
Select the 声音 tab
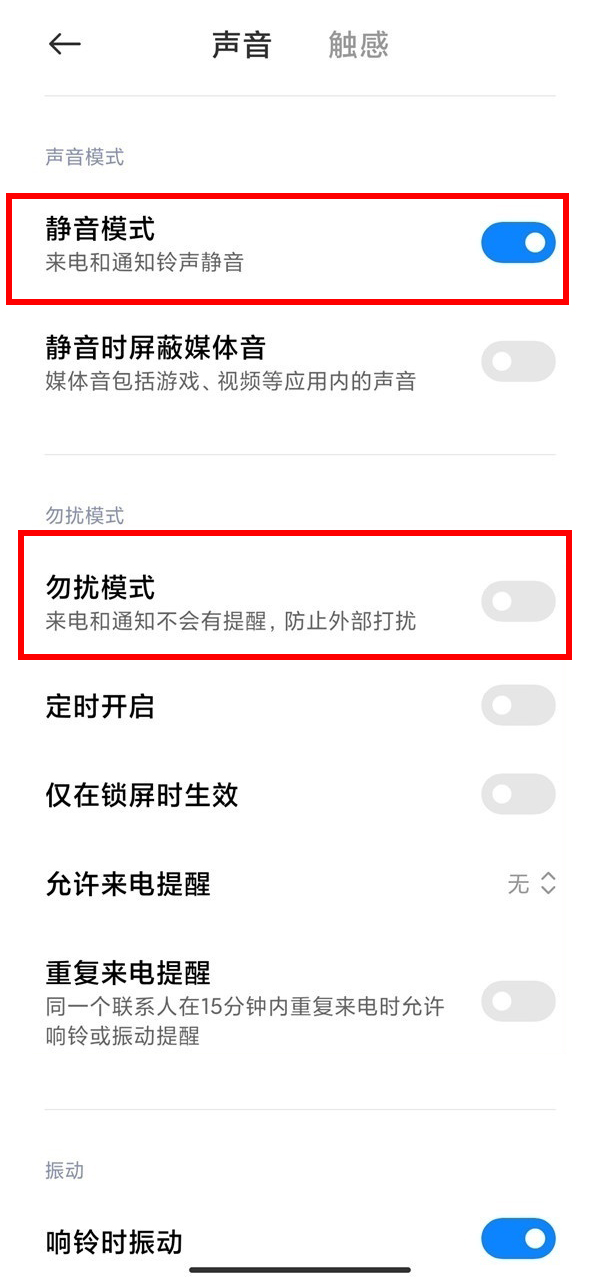click(x=241, y=45)
